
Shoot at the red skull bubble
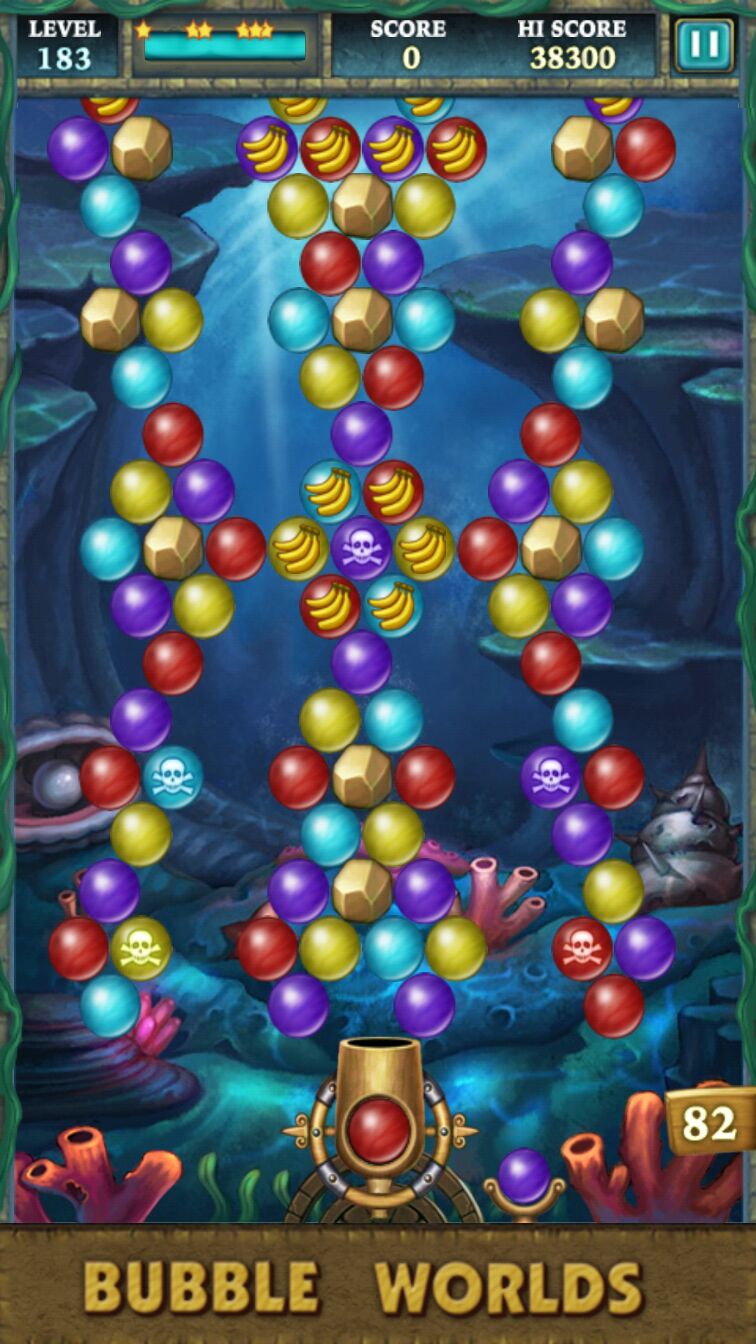[x=582, y=948]
